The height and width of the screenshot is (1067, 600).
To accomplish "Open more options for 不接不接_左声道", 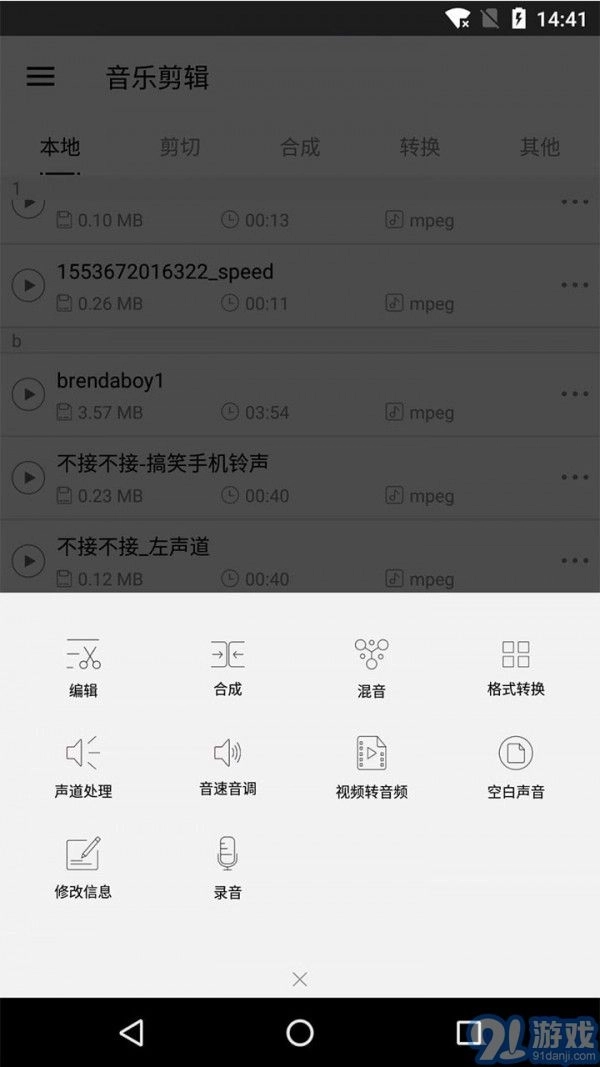I will pos(575,561).
